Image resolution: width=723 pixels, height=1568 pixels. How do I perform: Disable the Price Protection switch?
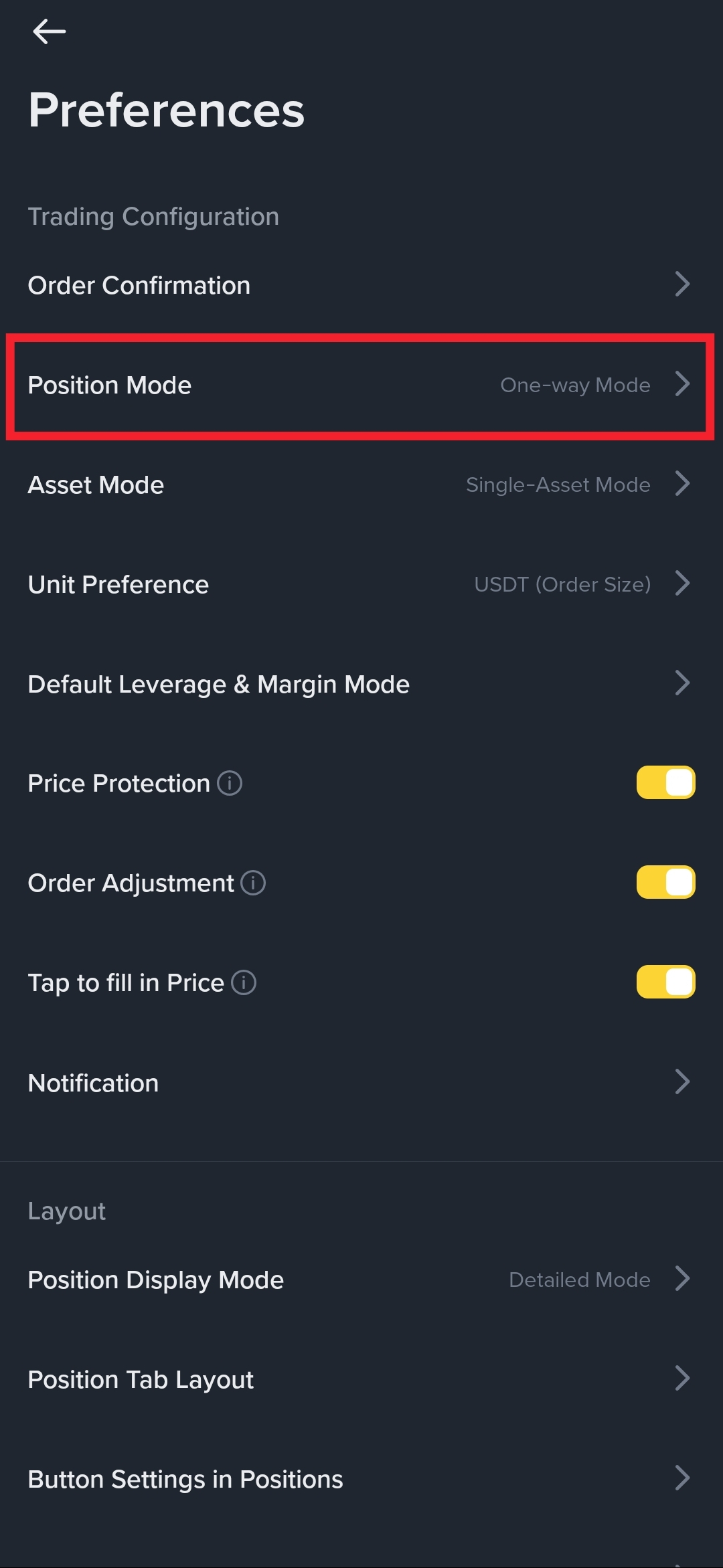click(665, 783)
